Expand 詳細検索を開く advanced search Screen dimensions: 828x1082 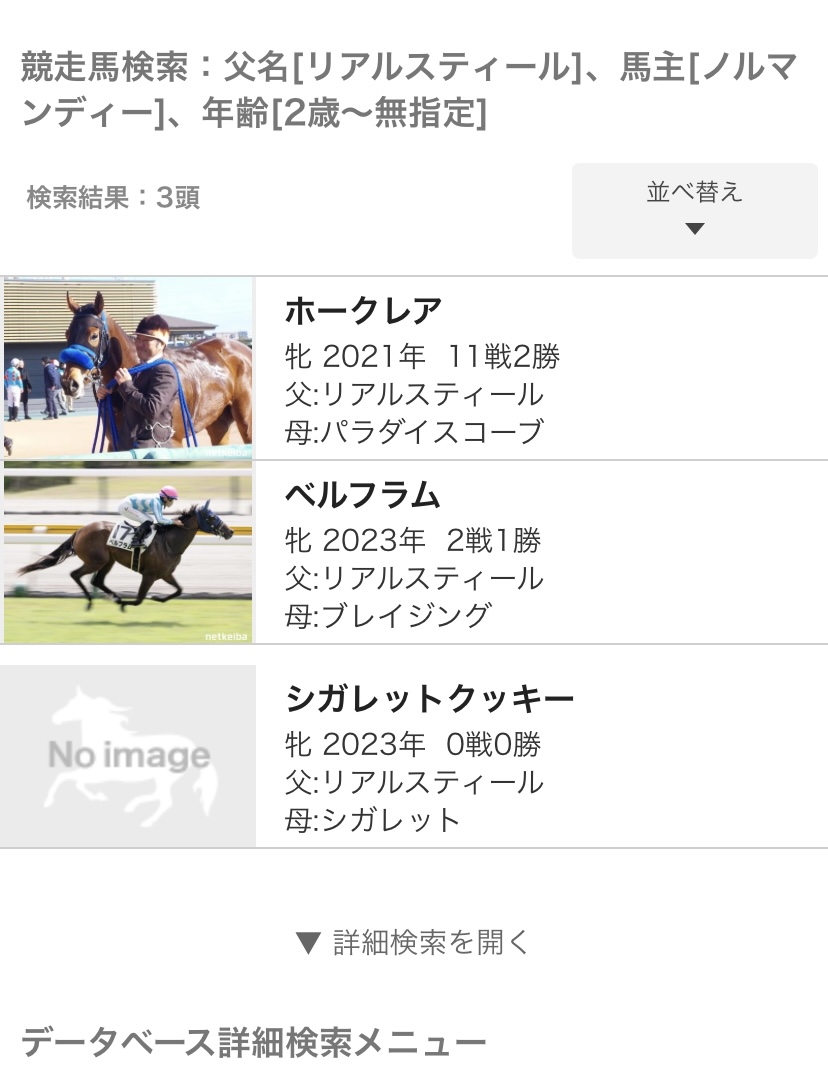413,942
